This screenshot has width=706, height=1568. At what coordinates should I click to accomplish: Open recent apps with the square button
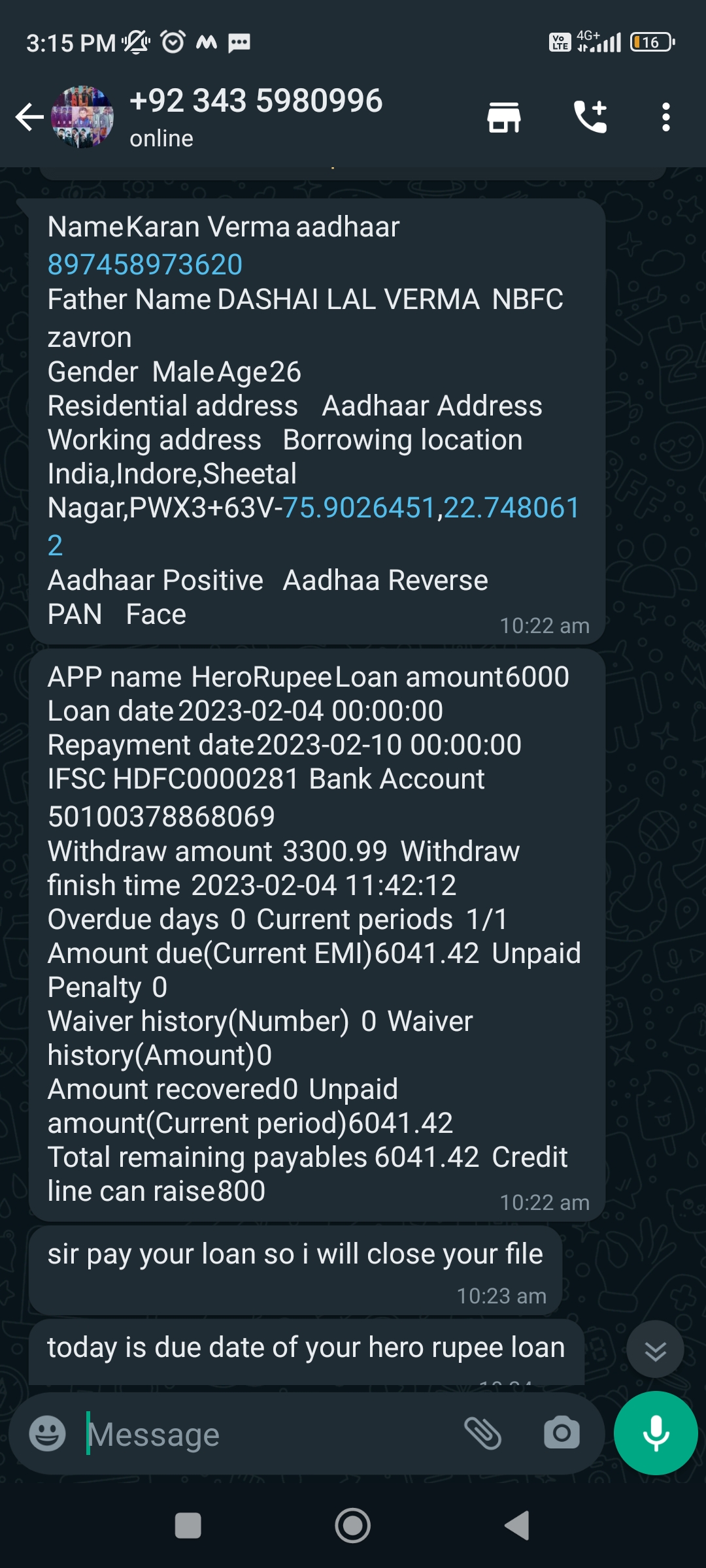188,1526
